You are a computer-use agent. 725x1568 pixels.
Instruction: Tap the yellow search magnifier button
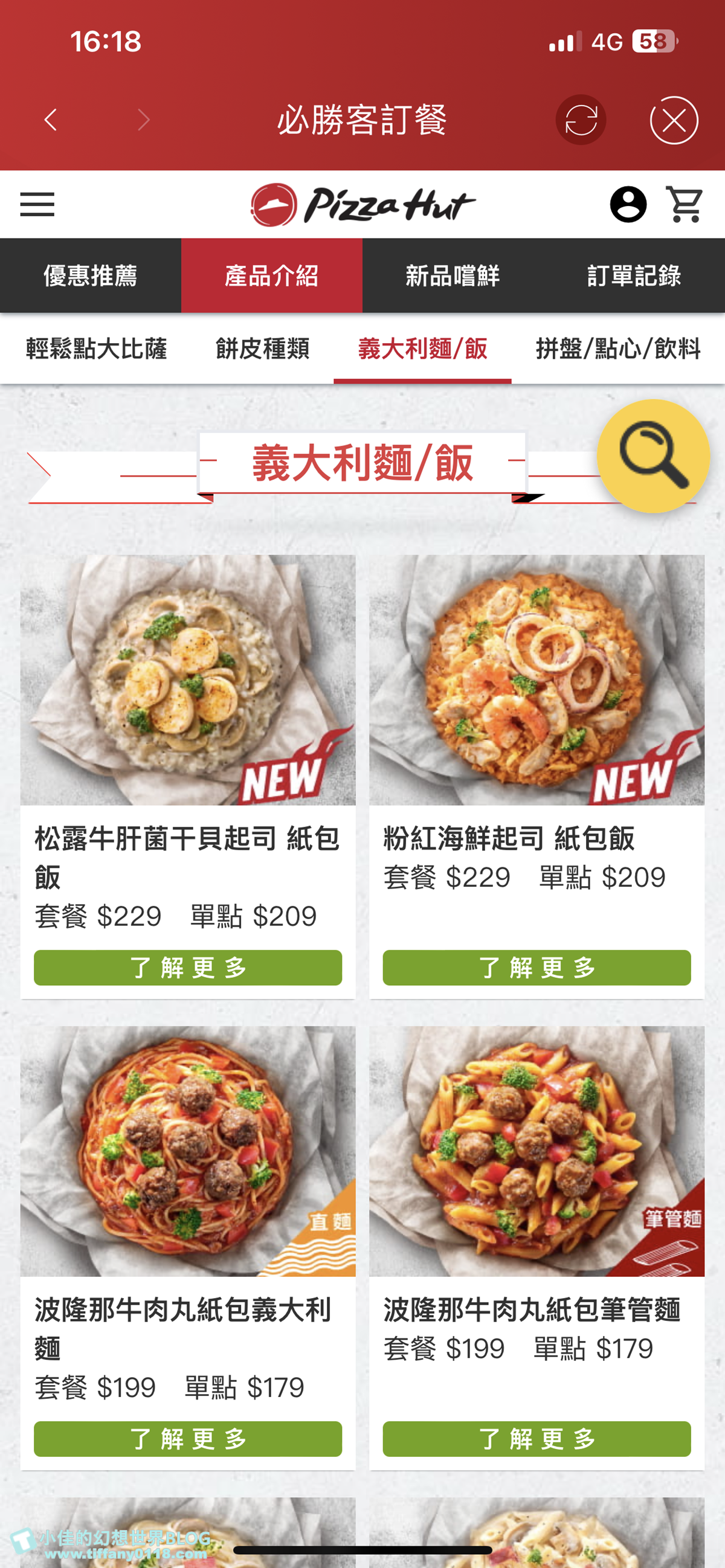click(653, 456)
